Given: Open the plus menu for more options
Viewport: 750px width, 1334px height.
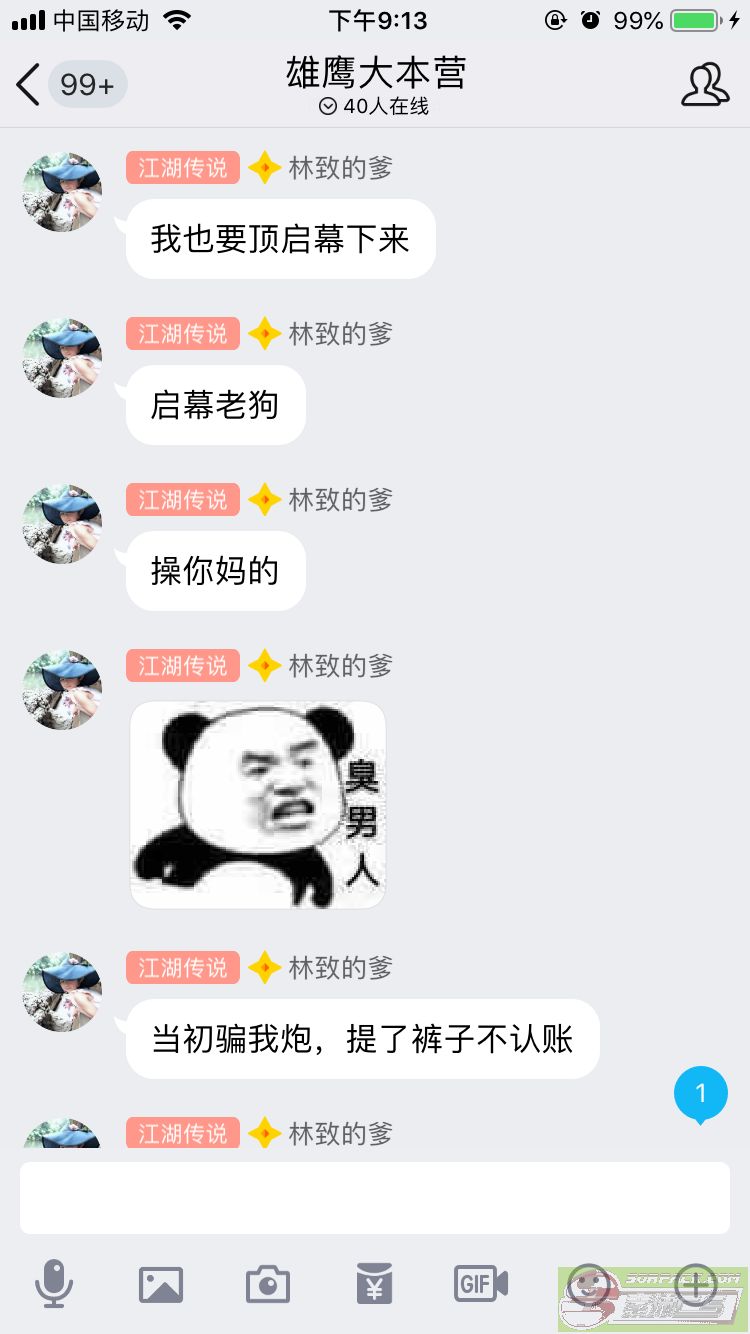Looking at the screenshot, I should (x=695, y=1283).
